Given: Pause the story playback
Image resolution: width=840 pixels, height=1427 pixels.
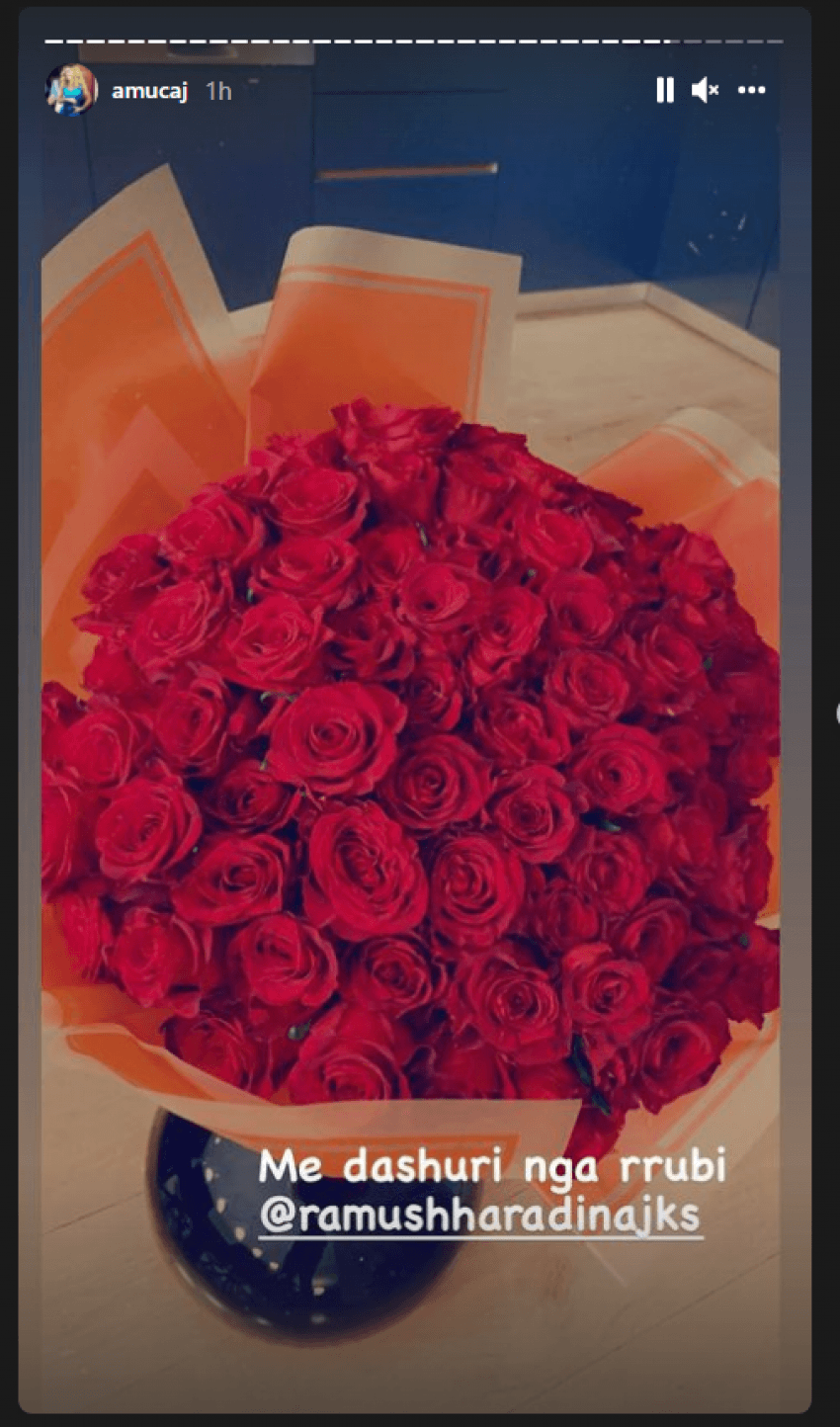Looking at the screenshot, I should coord(665,91).
